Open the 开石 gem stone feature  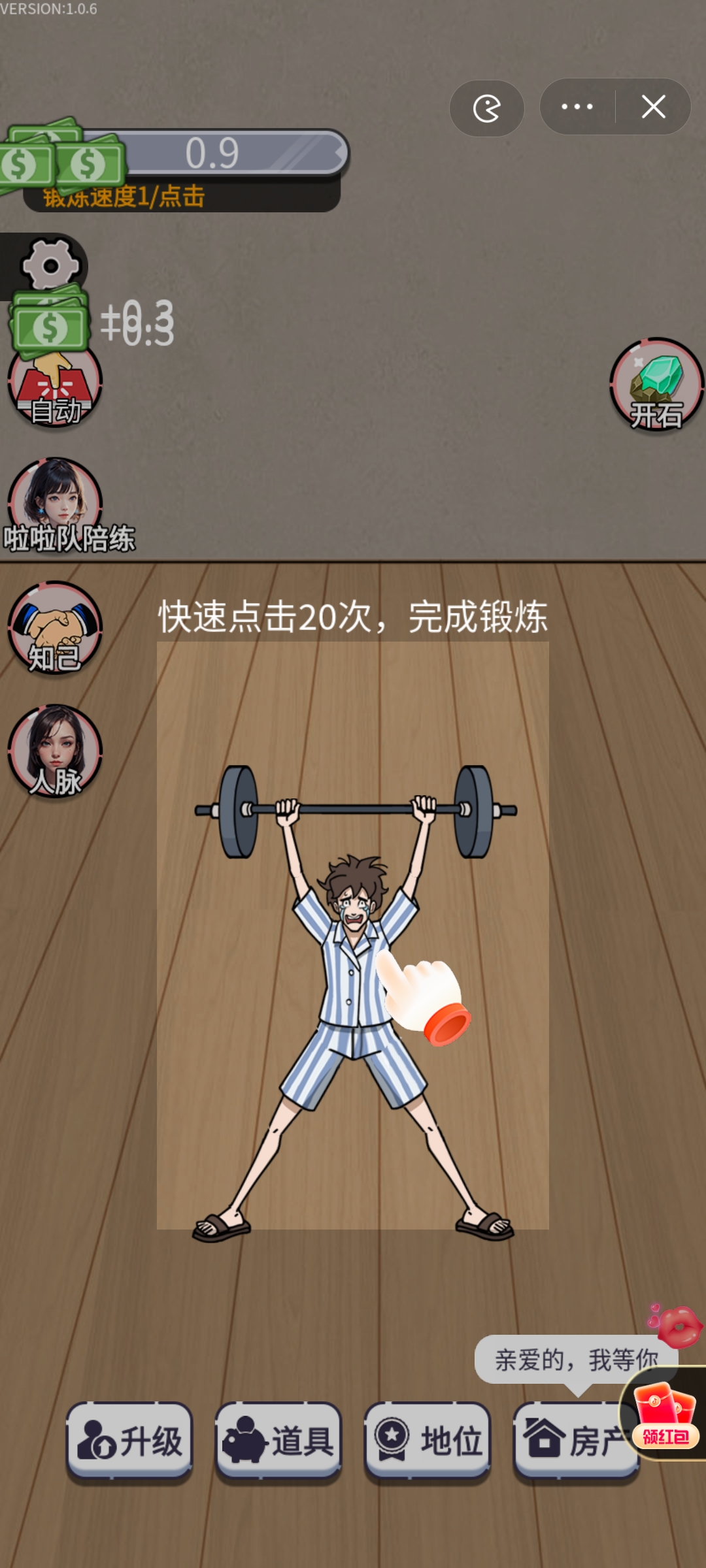[656, 385]
